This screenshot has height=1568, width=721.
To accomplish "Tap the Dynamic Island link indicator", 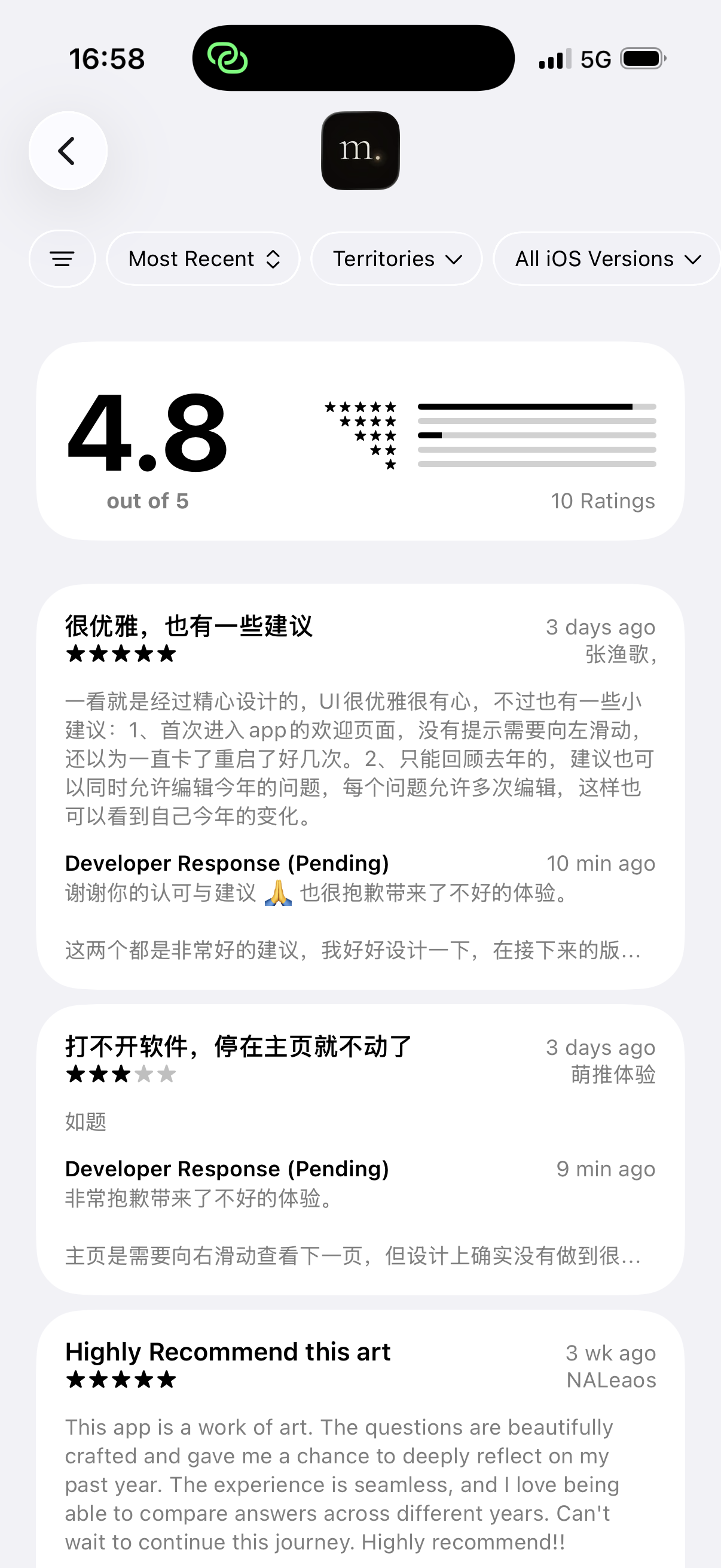I will (228, 59).
